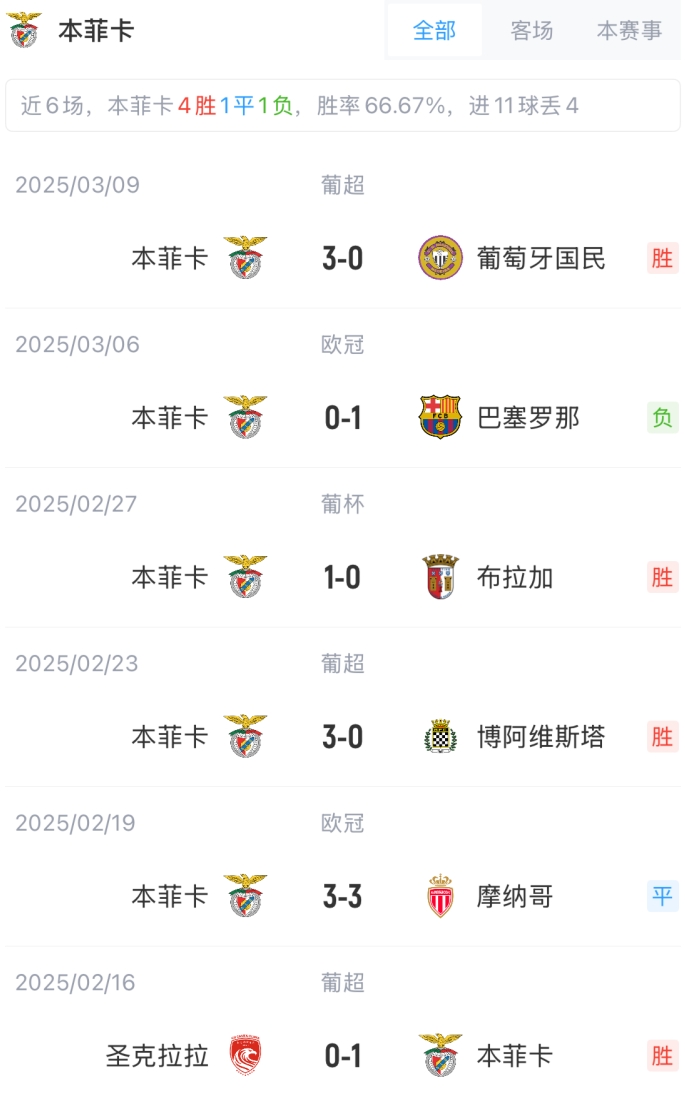Open the match against 圣克拉拉
Image resolution: width=685 pixels, height=1102 pixels.
[342, 1056]
